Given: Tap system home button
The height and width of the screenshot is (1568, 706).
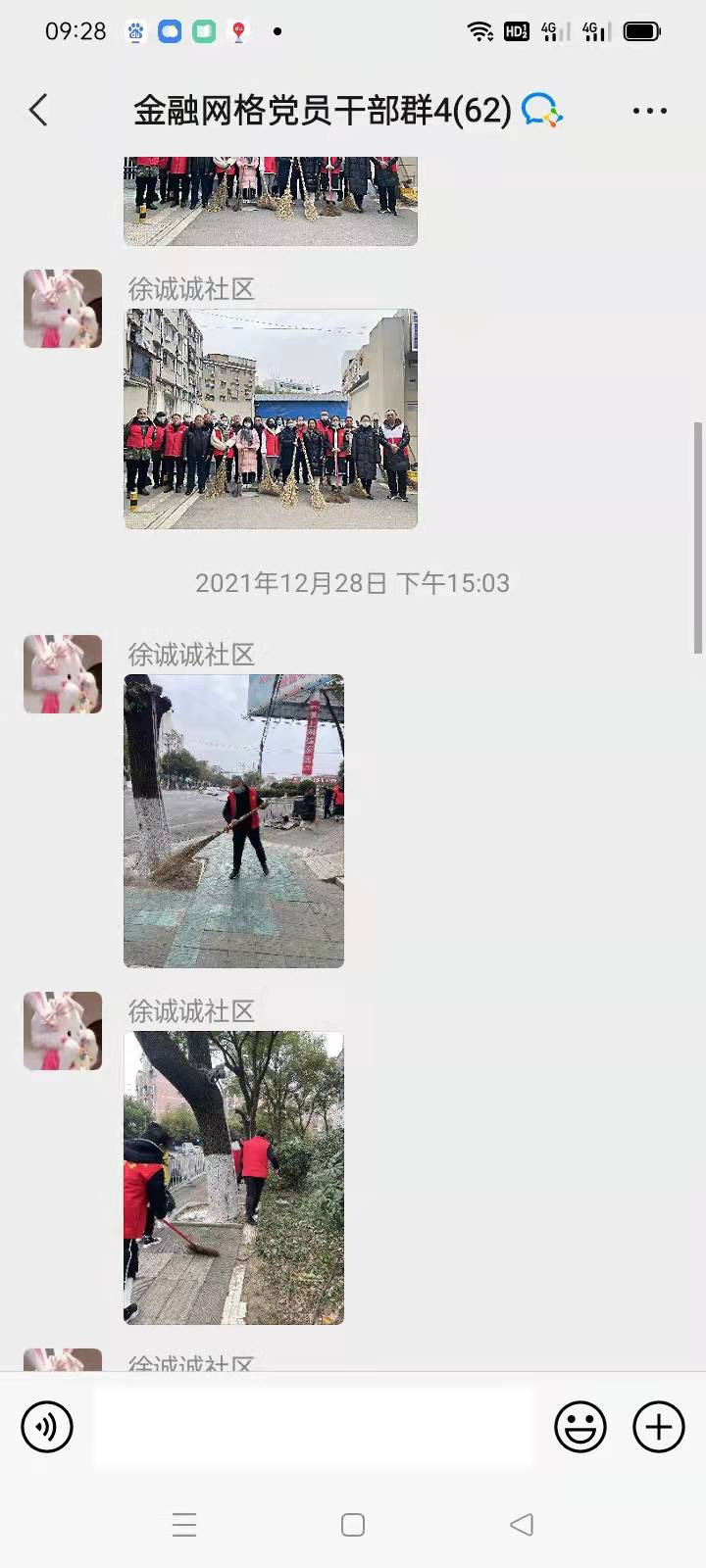Looking at the screenshot, I should [353, 1525].
